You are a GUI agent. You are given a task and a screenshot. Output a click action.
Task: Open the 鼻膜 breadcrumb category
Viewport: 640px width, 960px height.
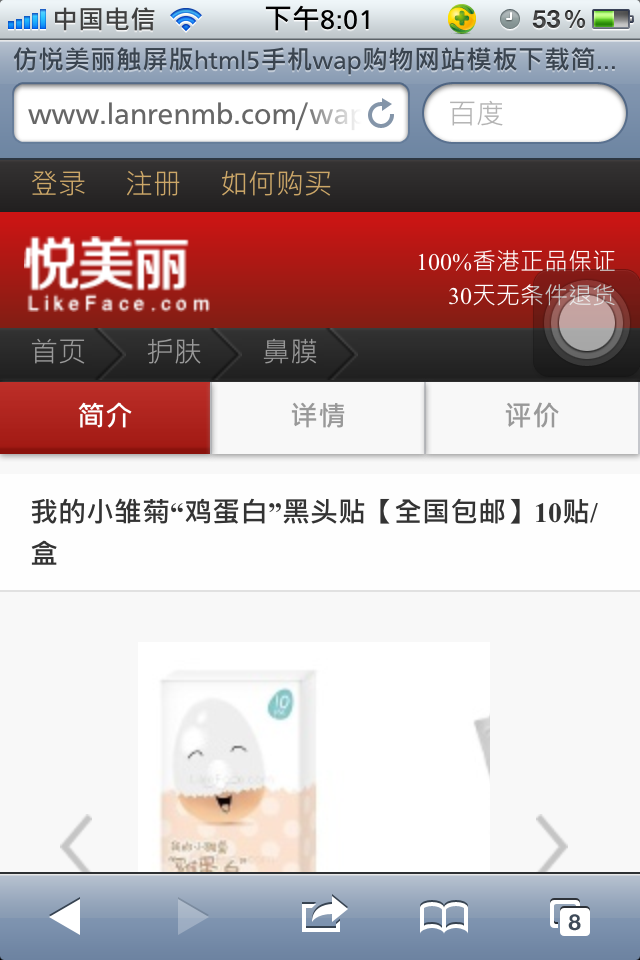(x=290, y=352)
